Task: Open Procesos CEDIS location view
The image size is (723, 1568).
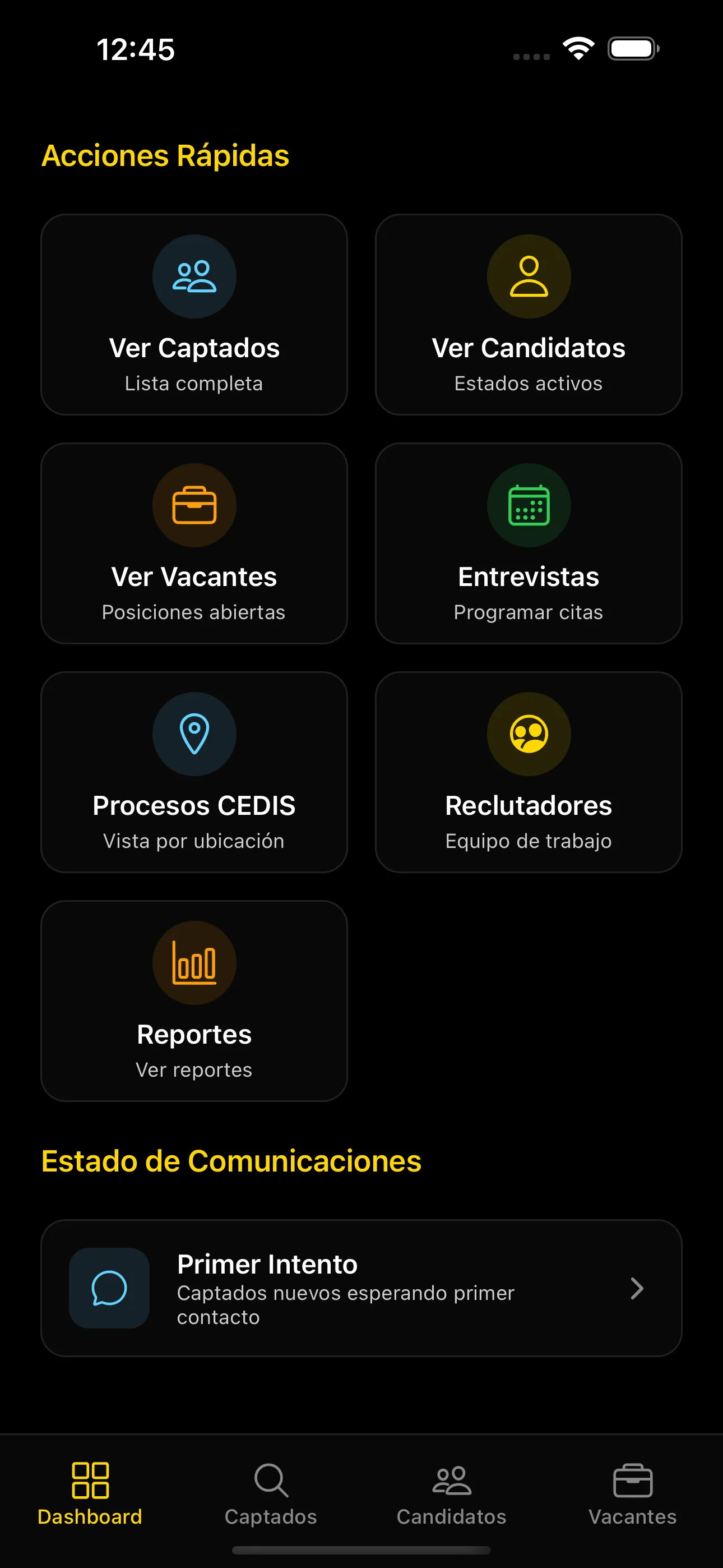Action: click(x=194, y=772)
